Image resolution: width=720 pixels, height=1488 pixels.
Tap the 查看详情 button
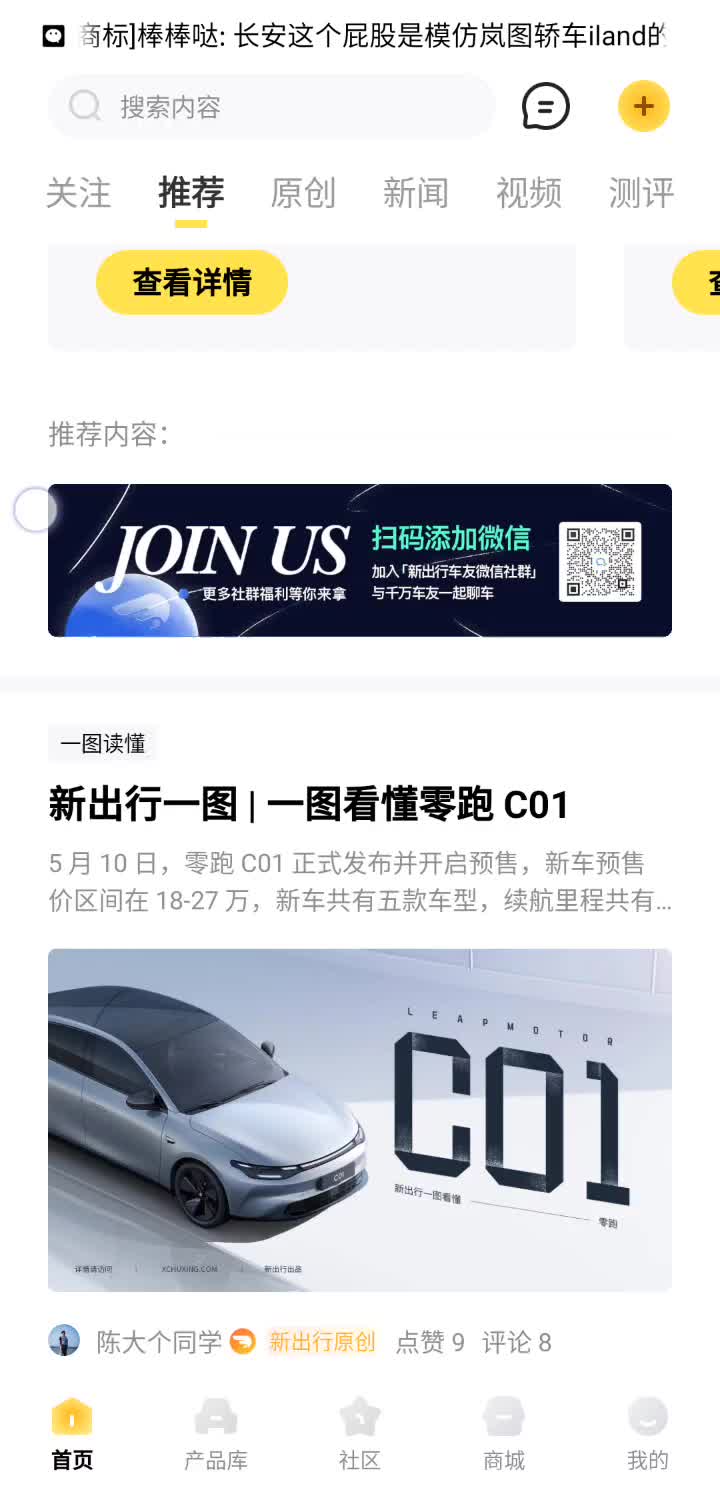click(192, 283)
